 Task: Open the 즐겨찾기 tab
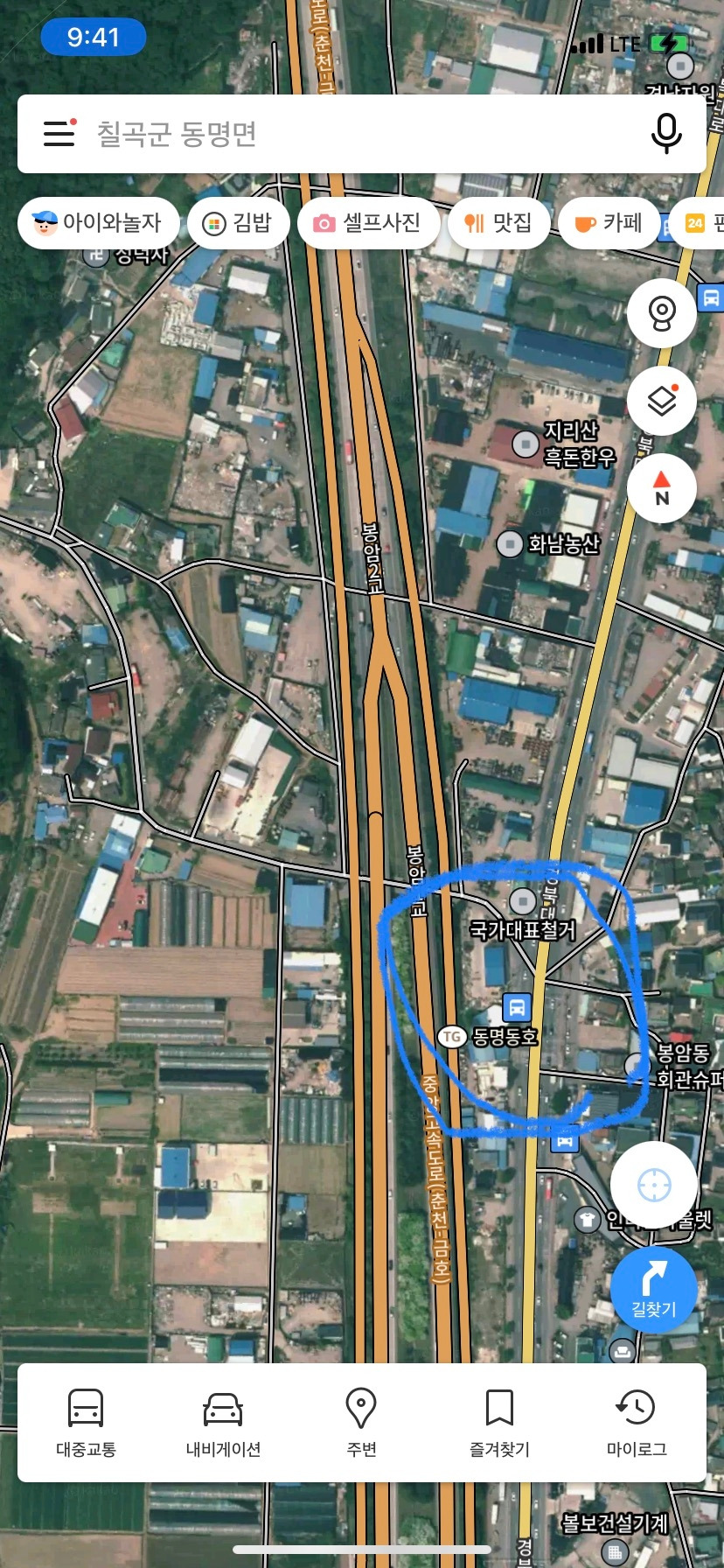[499, 1423]
